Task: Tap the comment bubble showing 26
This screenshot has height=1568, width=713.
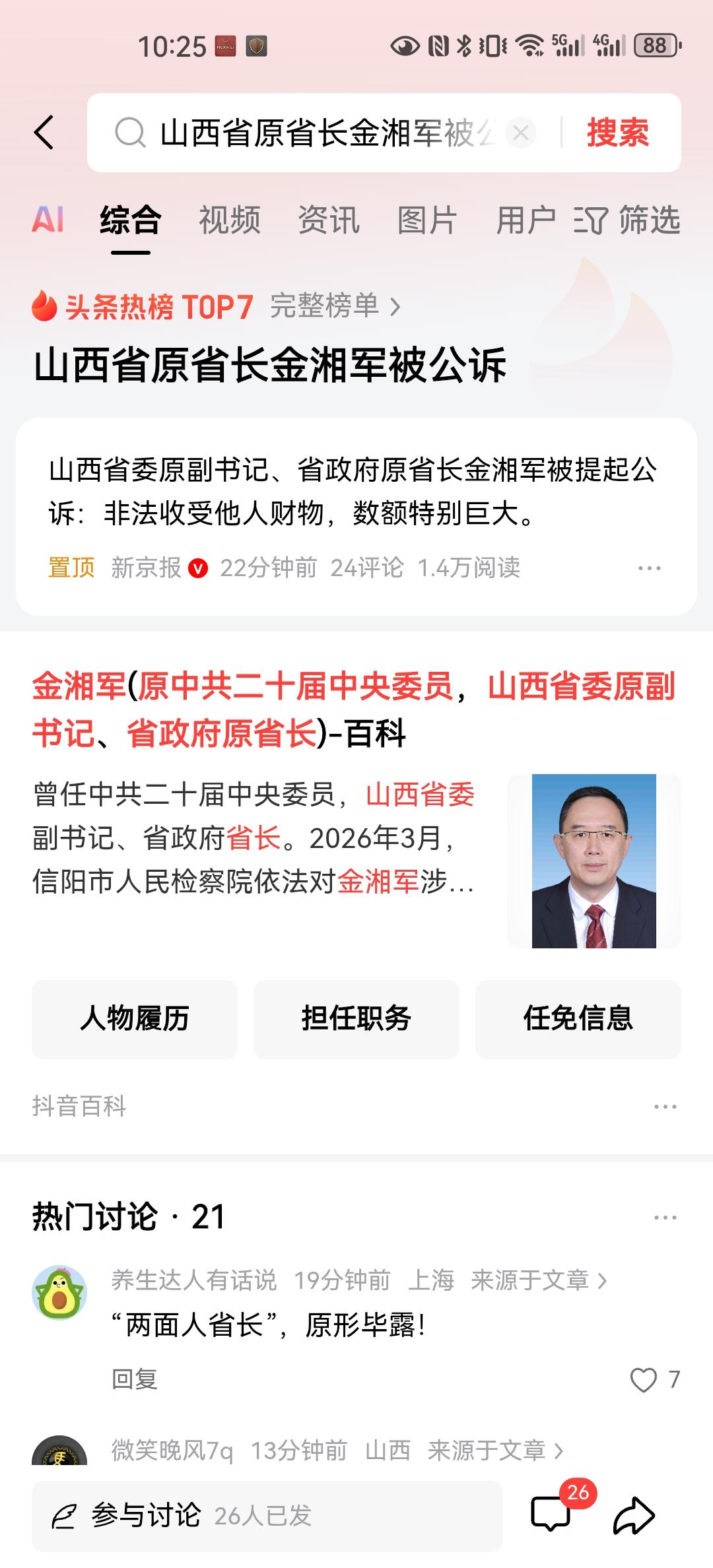Action: click(552, 1512)
